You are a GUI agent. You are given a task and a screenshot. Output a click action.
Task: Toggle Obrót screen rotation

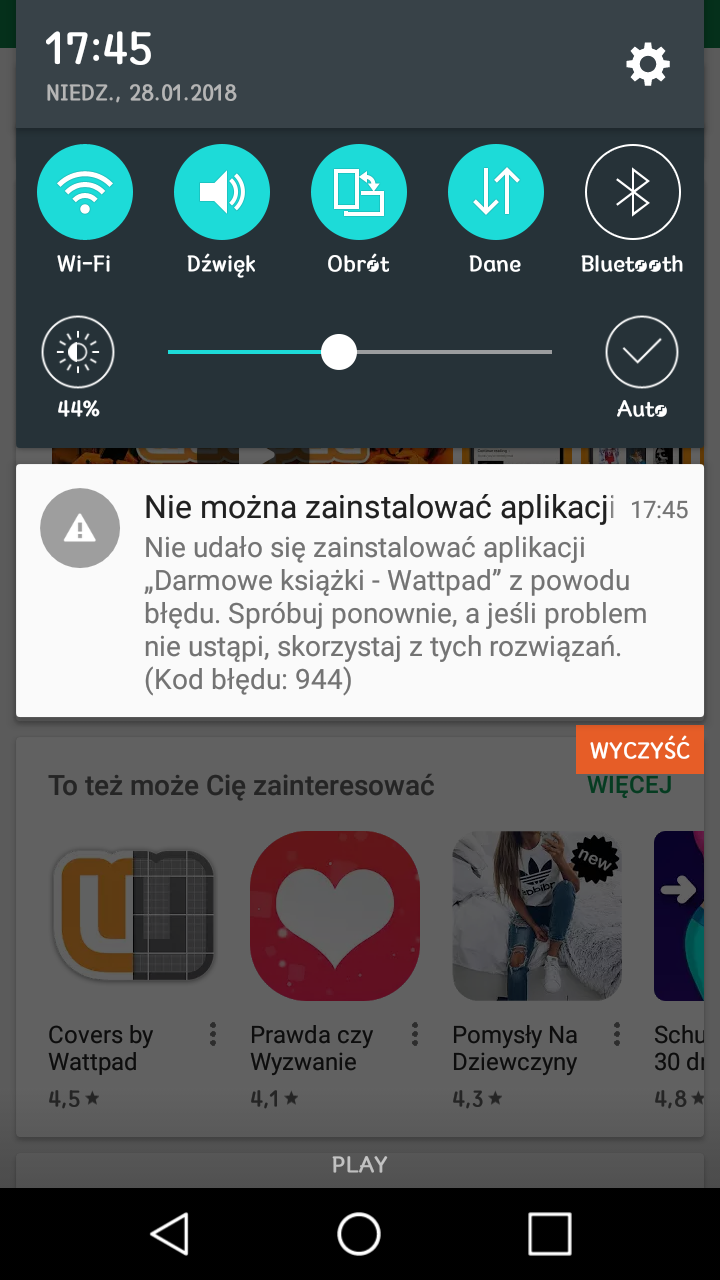tap(358, 192)
